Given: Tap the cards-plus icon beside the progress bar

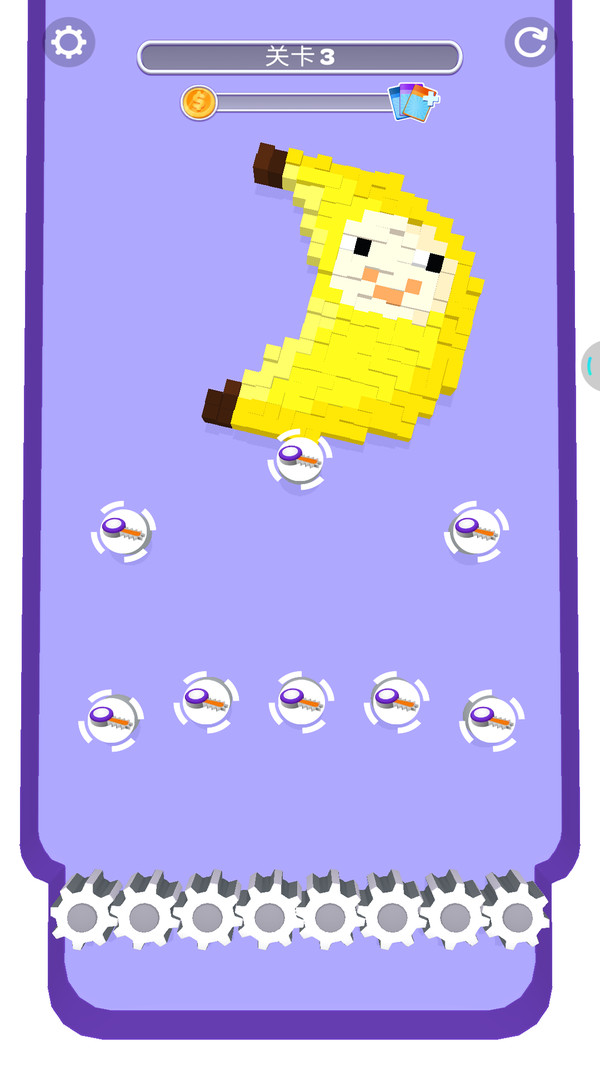Looking at the screenshot, I should tap(413, 101).
